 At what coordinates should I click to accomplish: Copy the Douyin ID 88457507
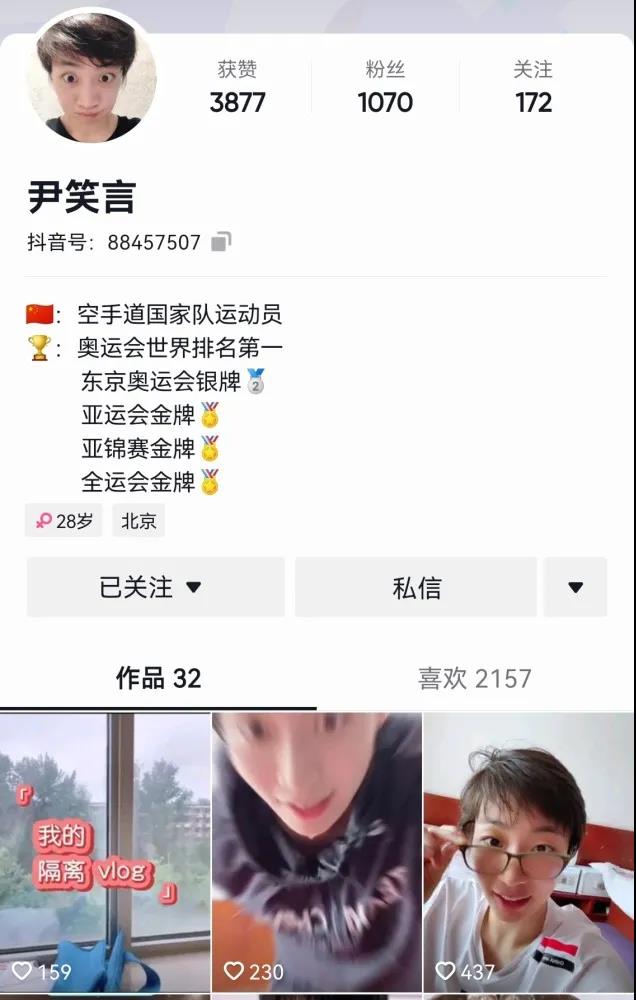coord(222,242)
